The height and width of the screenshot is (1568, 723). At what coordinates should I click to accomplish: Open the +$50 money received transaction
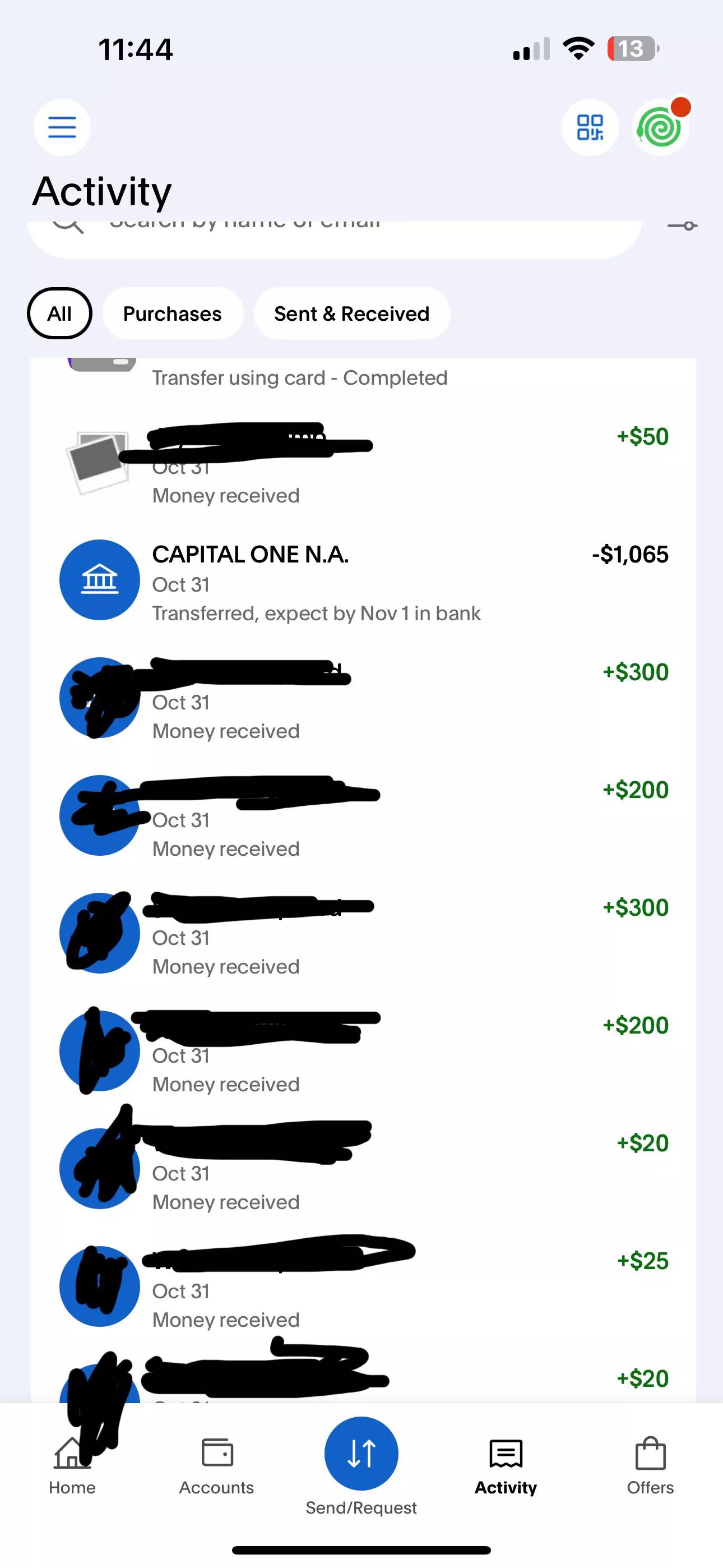pyautogui.click(x=363, y=465)
